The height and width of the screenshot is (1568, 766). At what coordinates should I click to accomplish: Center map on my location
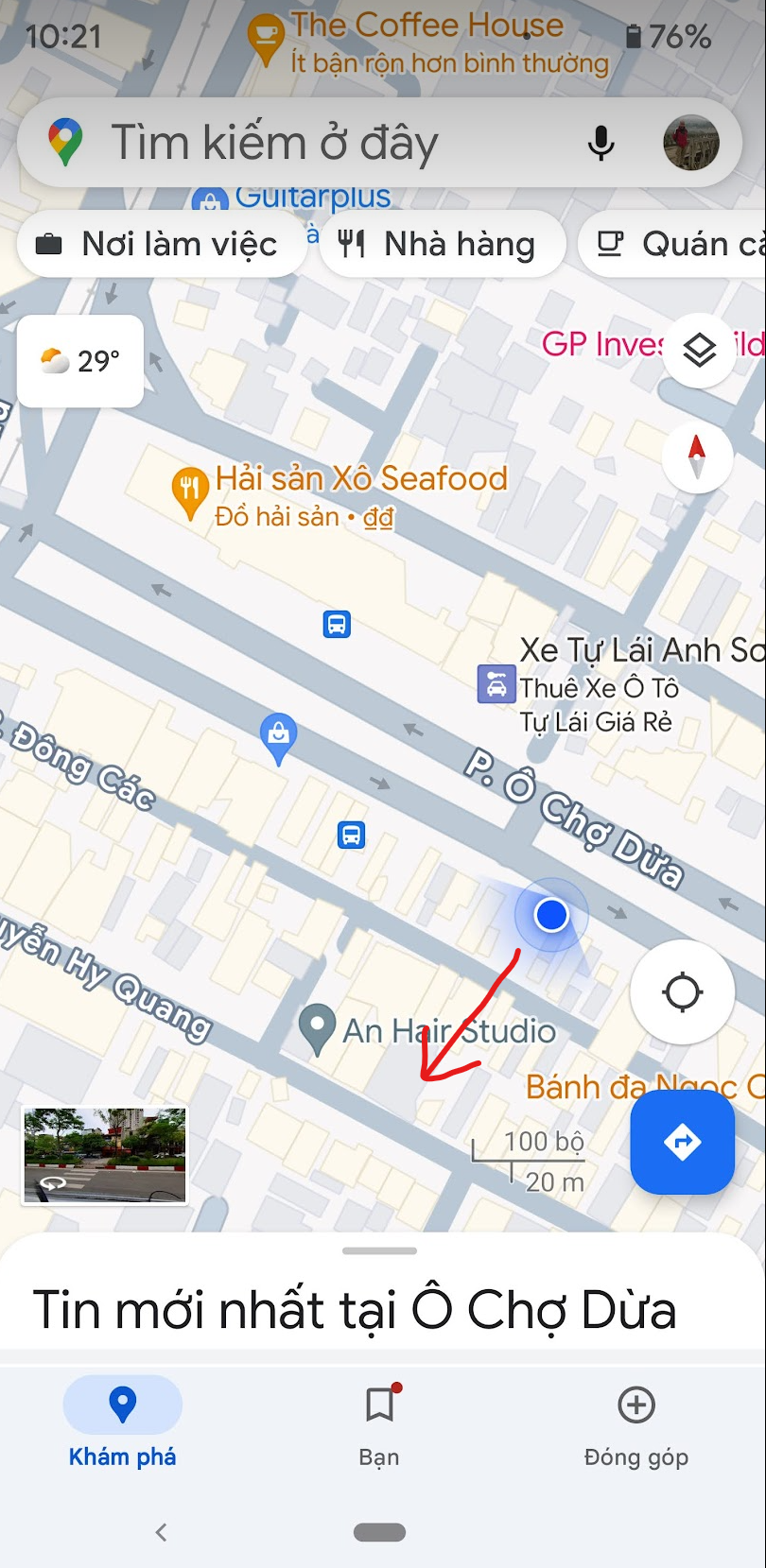point(682,992)
